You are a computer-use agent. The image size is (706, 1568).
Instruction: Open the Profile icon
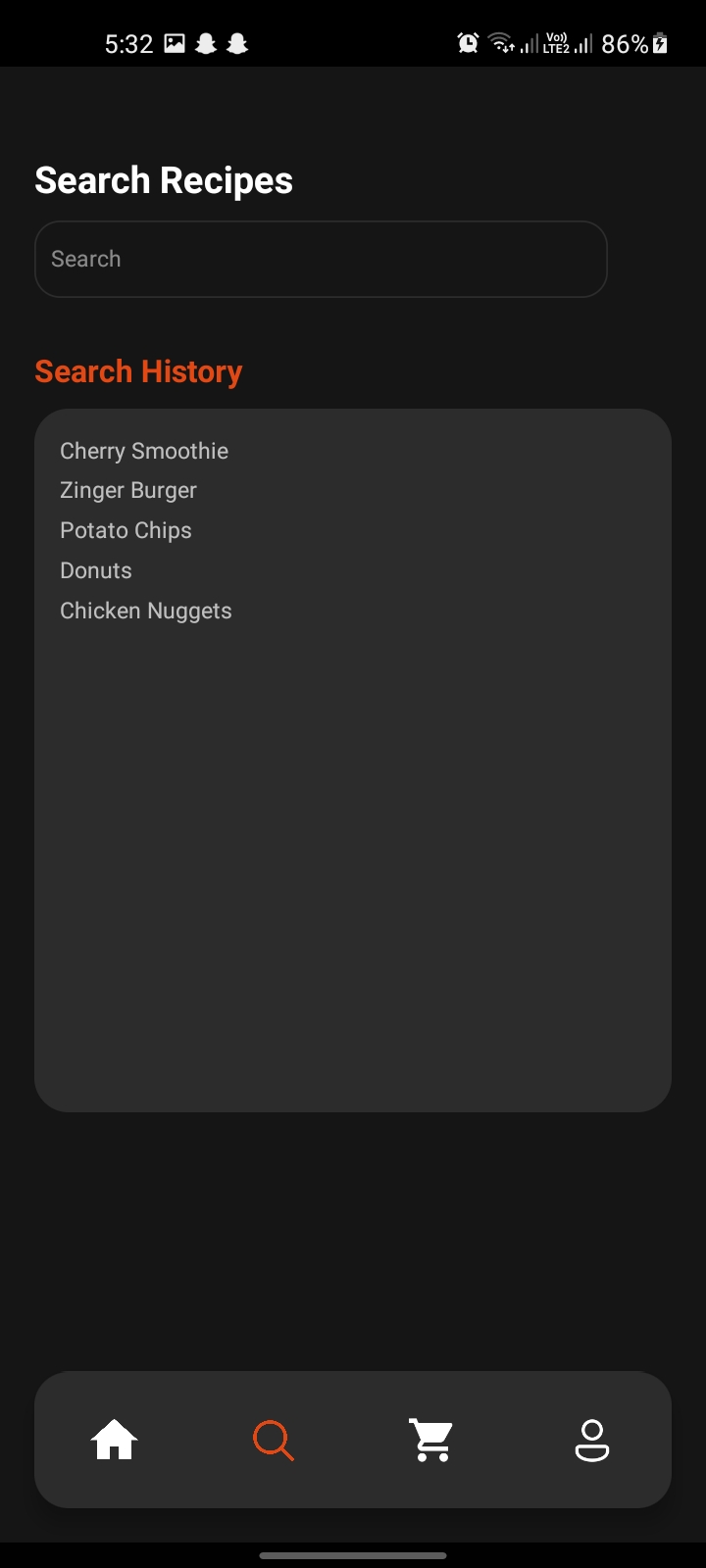[590, 1440]
